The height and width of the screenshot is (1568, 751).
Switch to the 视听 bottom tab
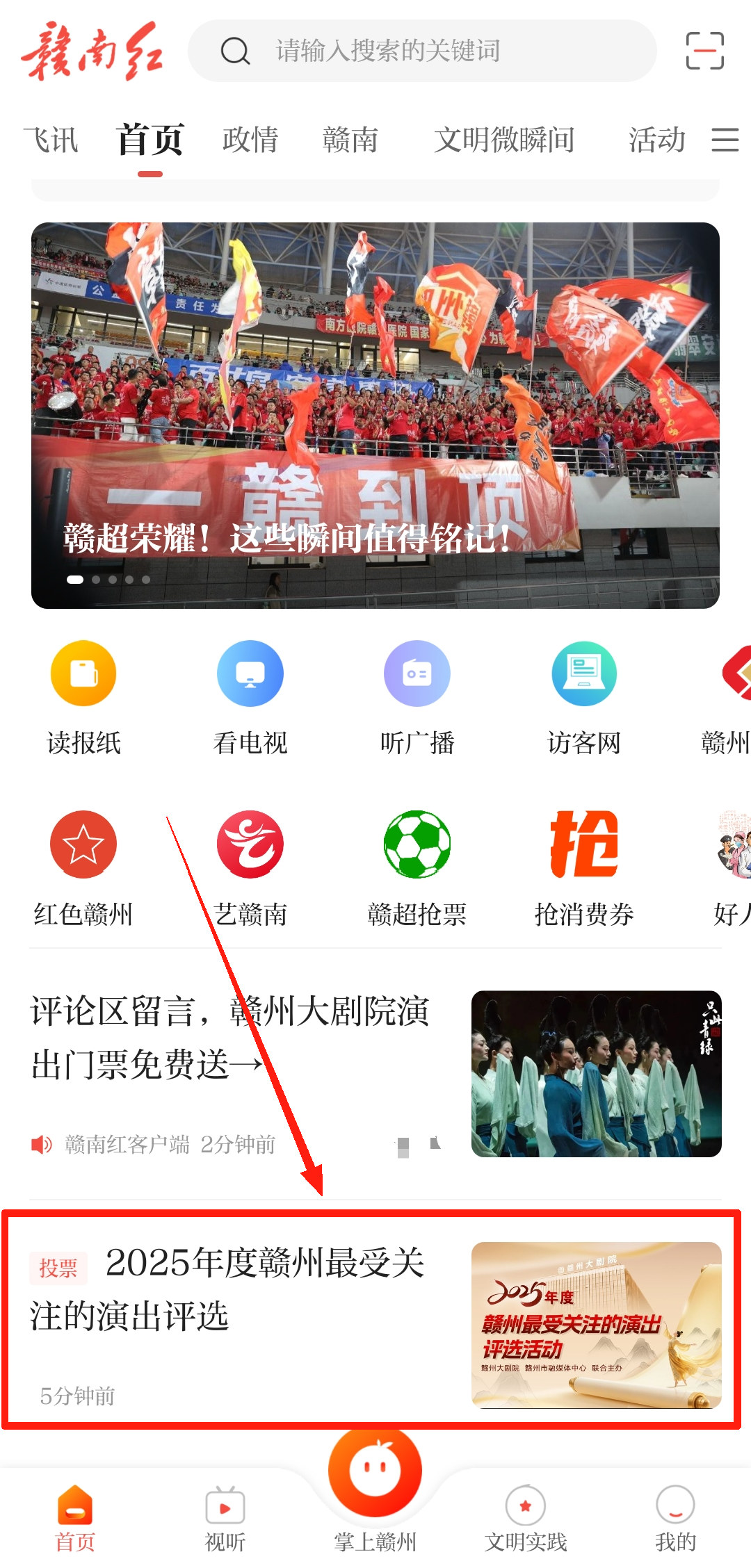(x=225, y=1519)
